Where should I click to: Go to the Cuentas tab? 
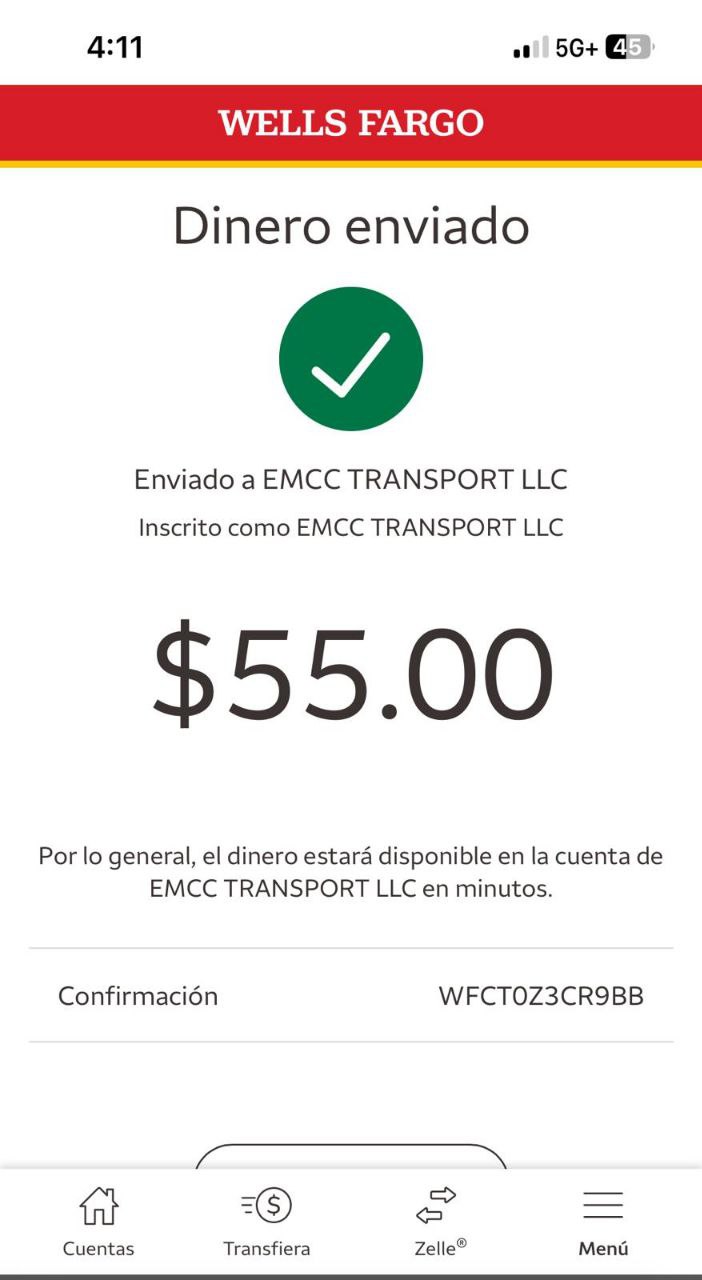point(98,1221)
